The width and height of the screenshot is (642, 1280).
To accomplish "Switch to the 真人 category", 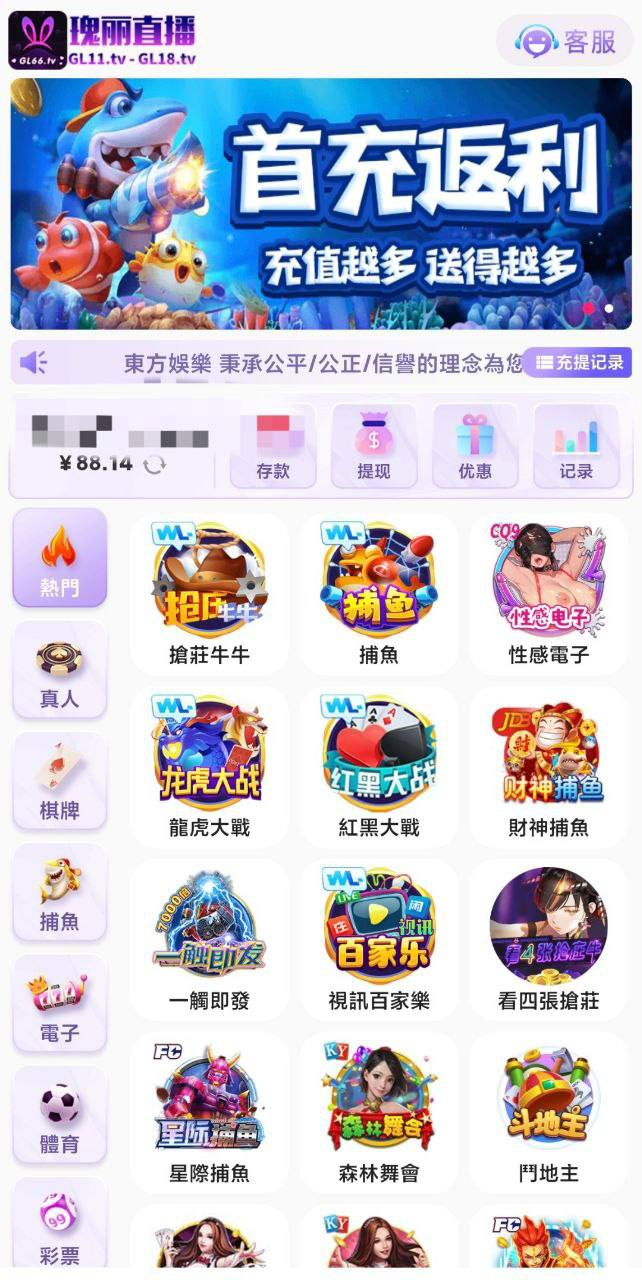I will pyautogui.click(x=59, y=670).
